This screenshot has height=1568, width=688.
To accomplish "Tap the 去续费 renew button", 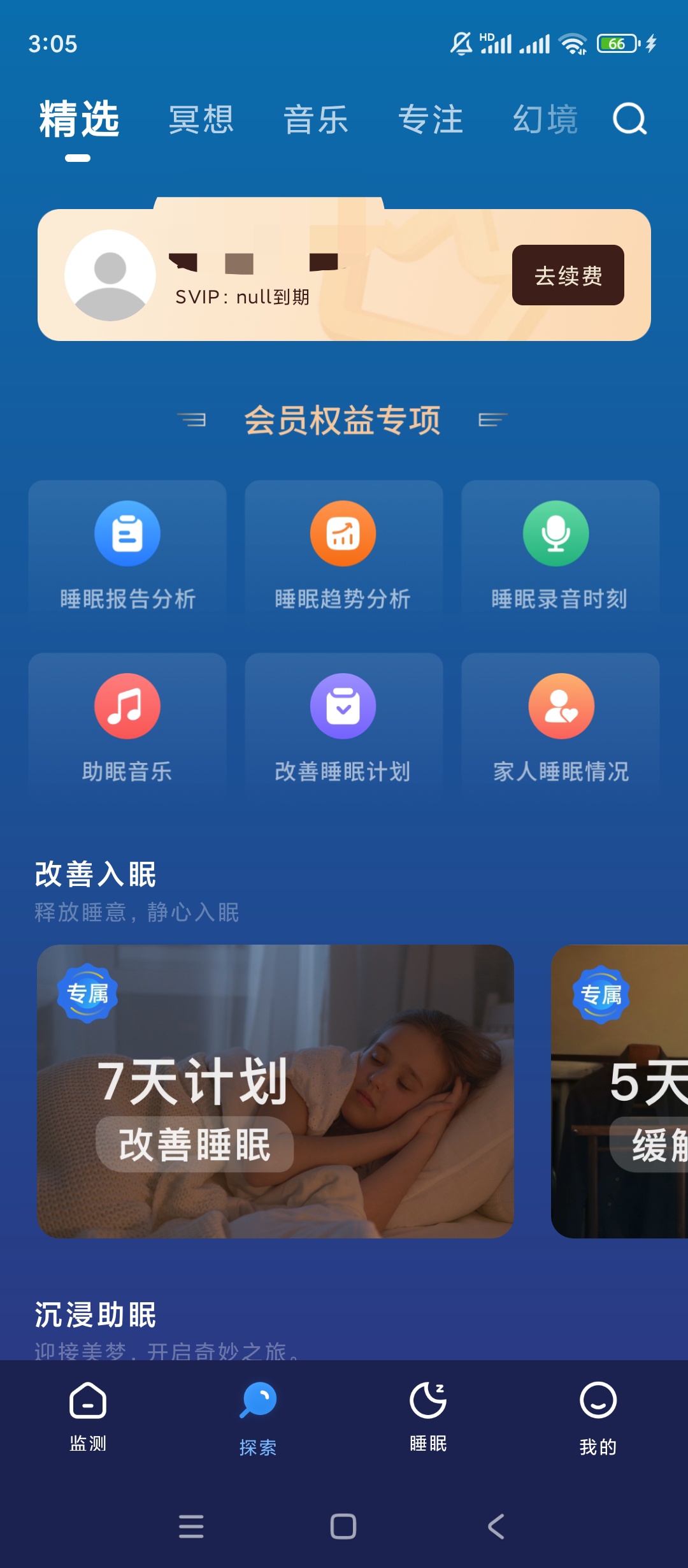I will [568, 275].
